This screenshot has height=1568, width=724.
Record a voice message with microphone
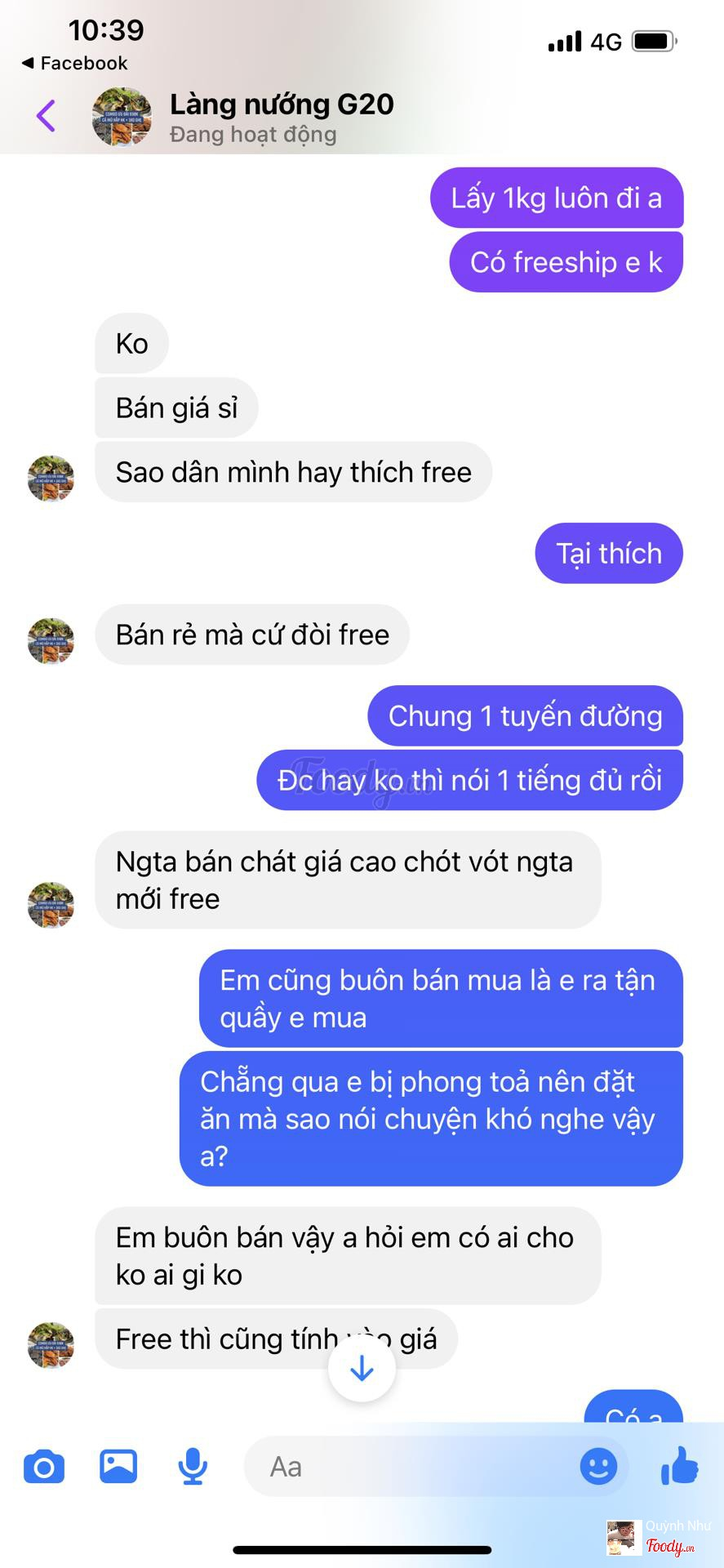click(x=193, y=1467)
